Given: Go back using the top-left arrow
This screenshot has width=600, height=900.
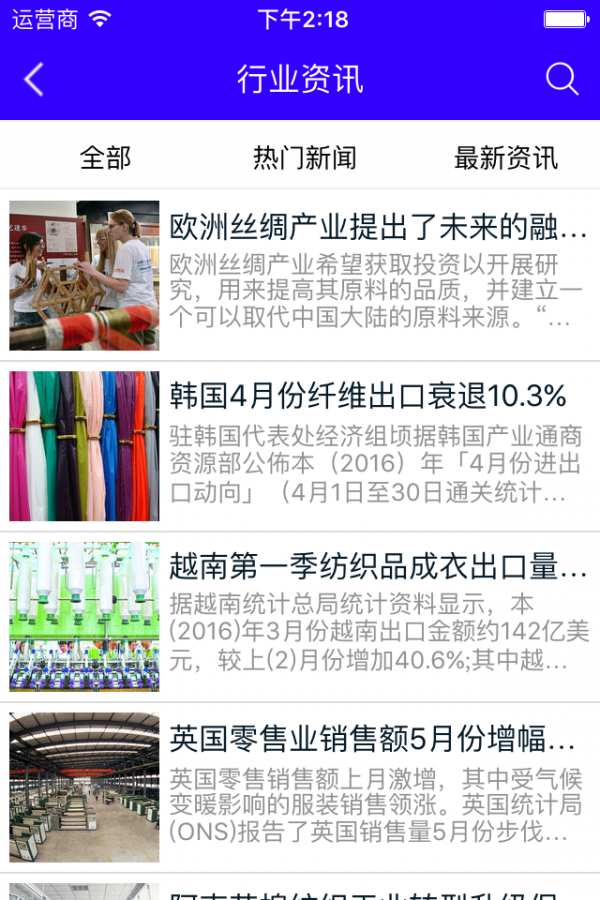Looking at the screenshot, I should 34,79.
